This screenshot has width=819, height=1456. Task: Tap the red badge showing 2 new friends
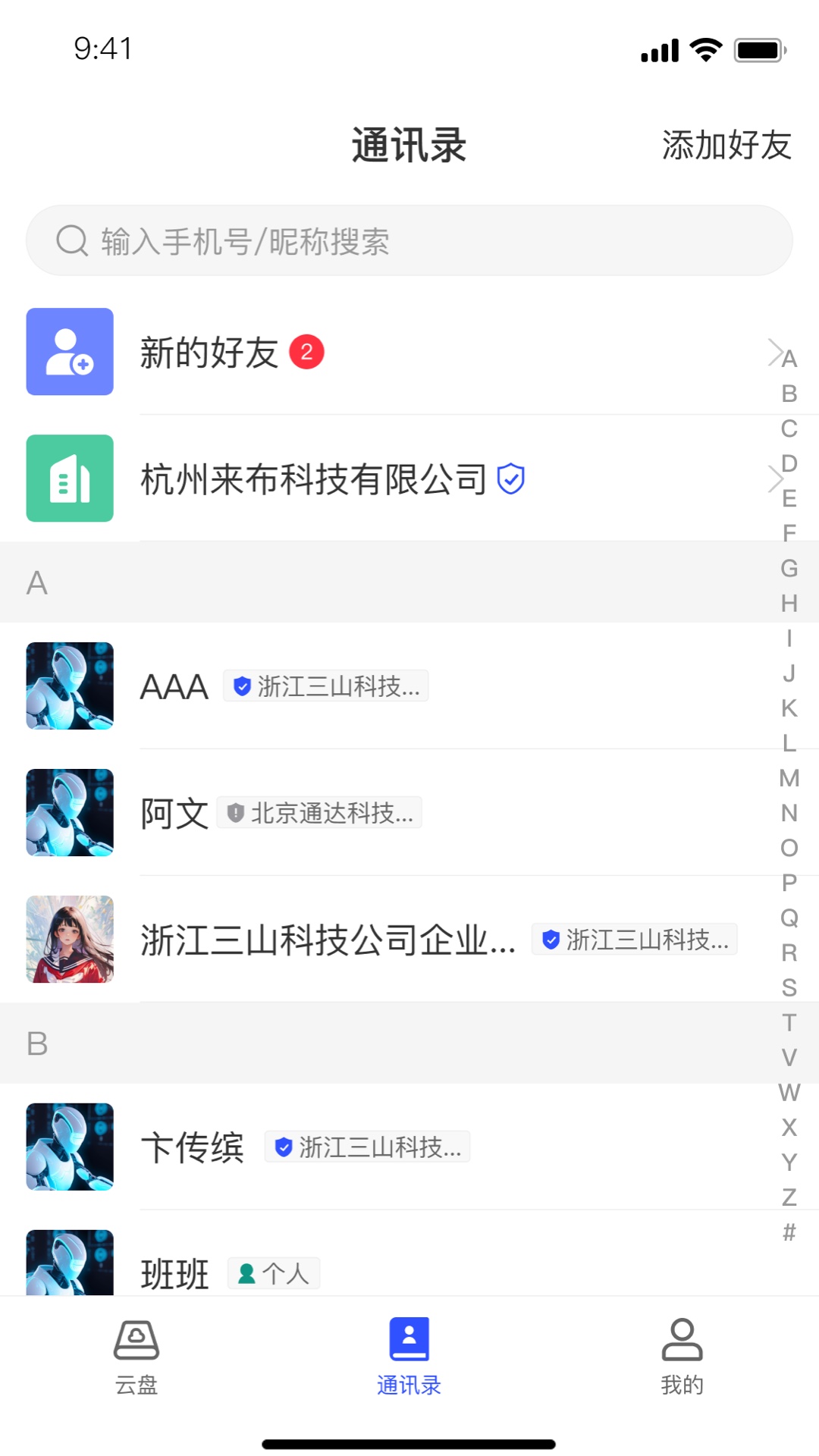[x=306, y=350]
